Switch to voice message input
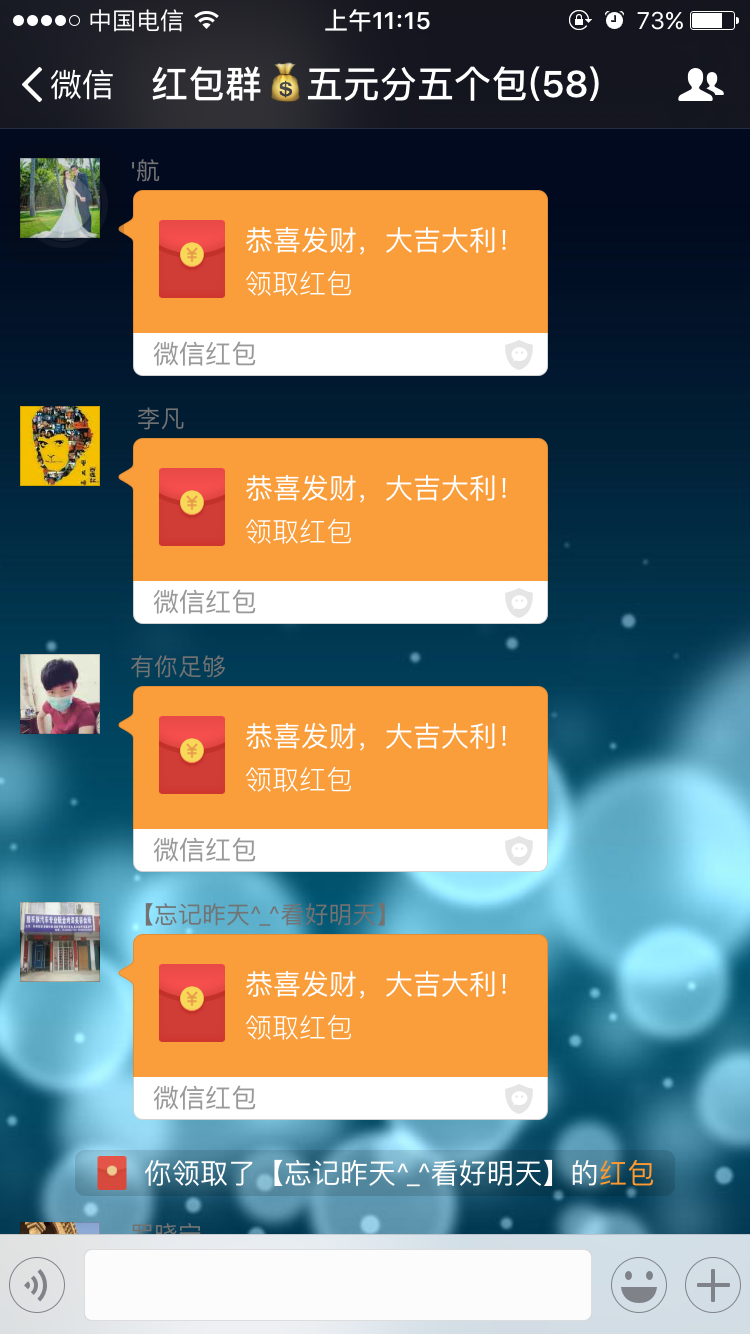750x1334 pixels. tap(37, 1285)
